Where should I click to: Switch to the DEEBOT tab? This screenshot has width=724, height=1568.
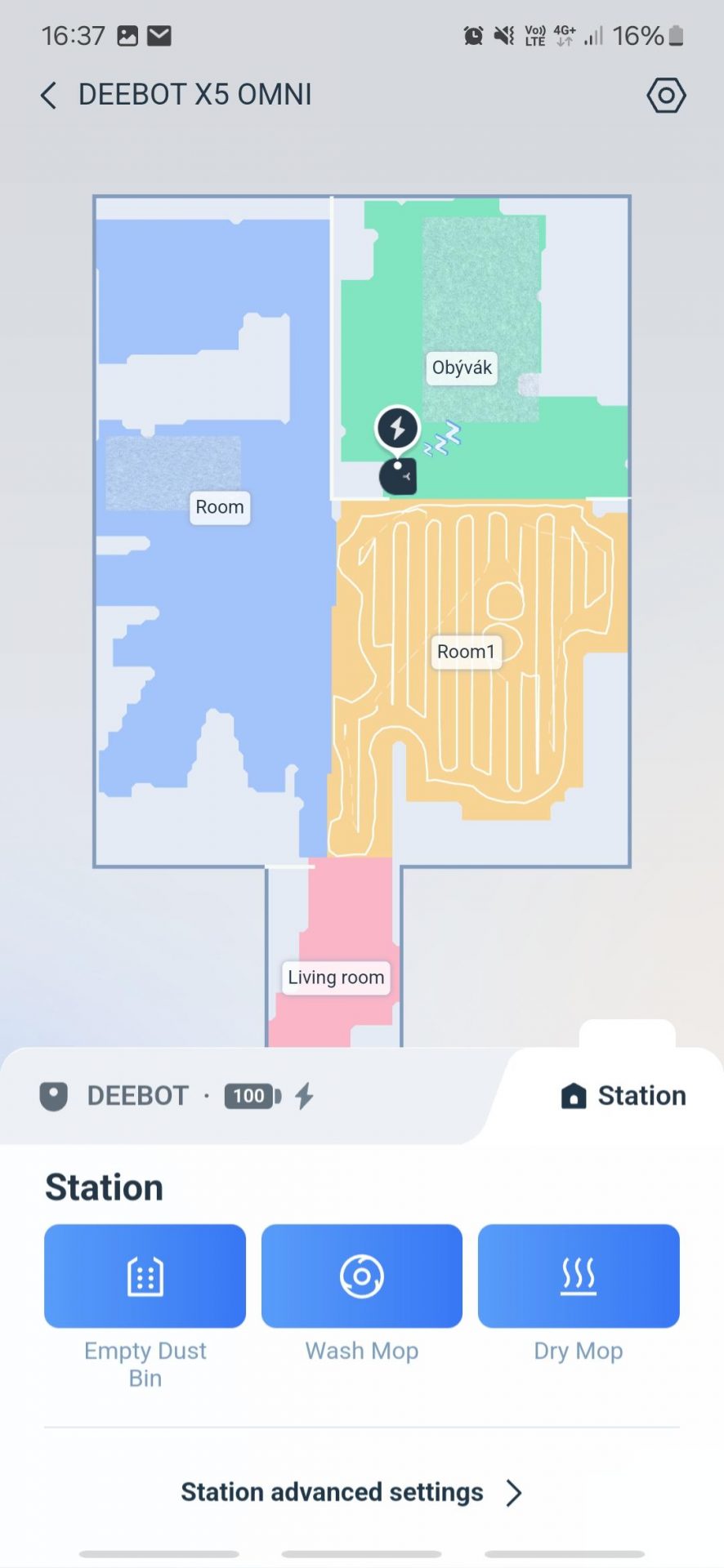[x=137, y=1095]
